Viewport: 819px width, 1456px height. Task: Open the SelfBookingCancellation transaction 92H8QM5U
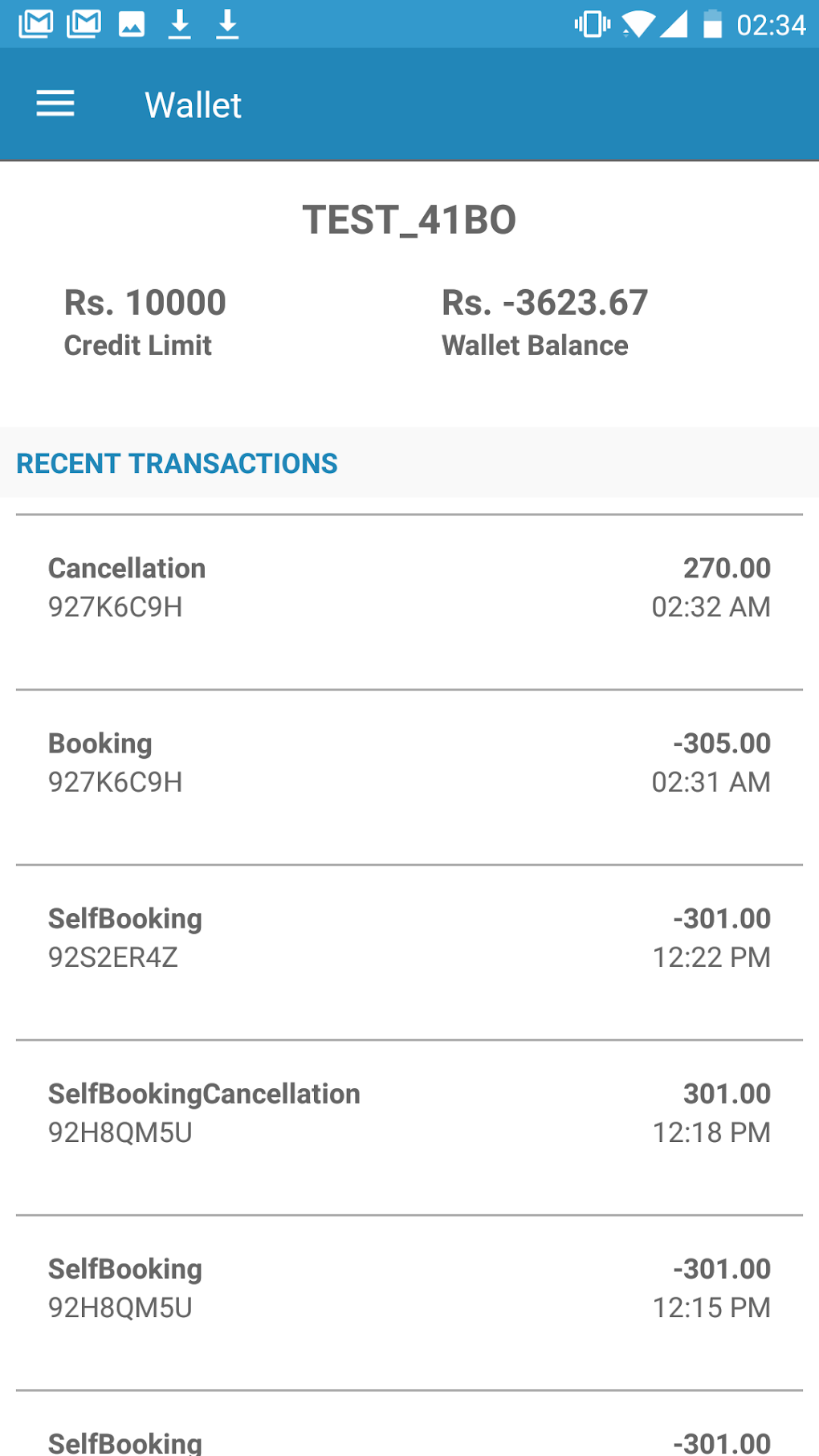click(x=409, y=1111)
